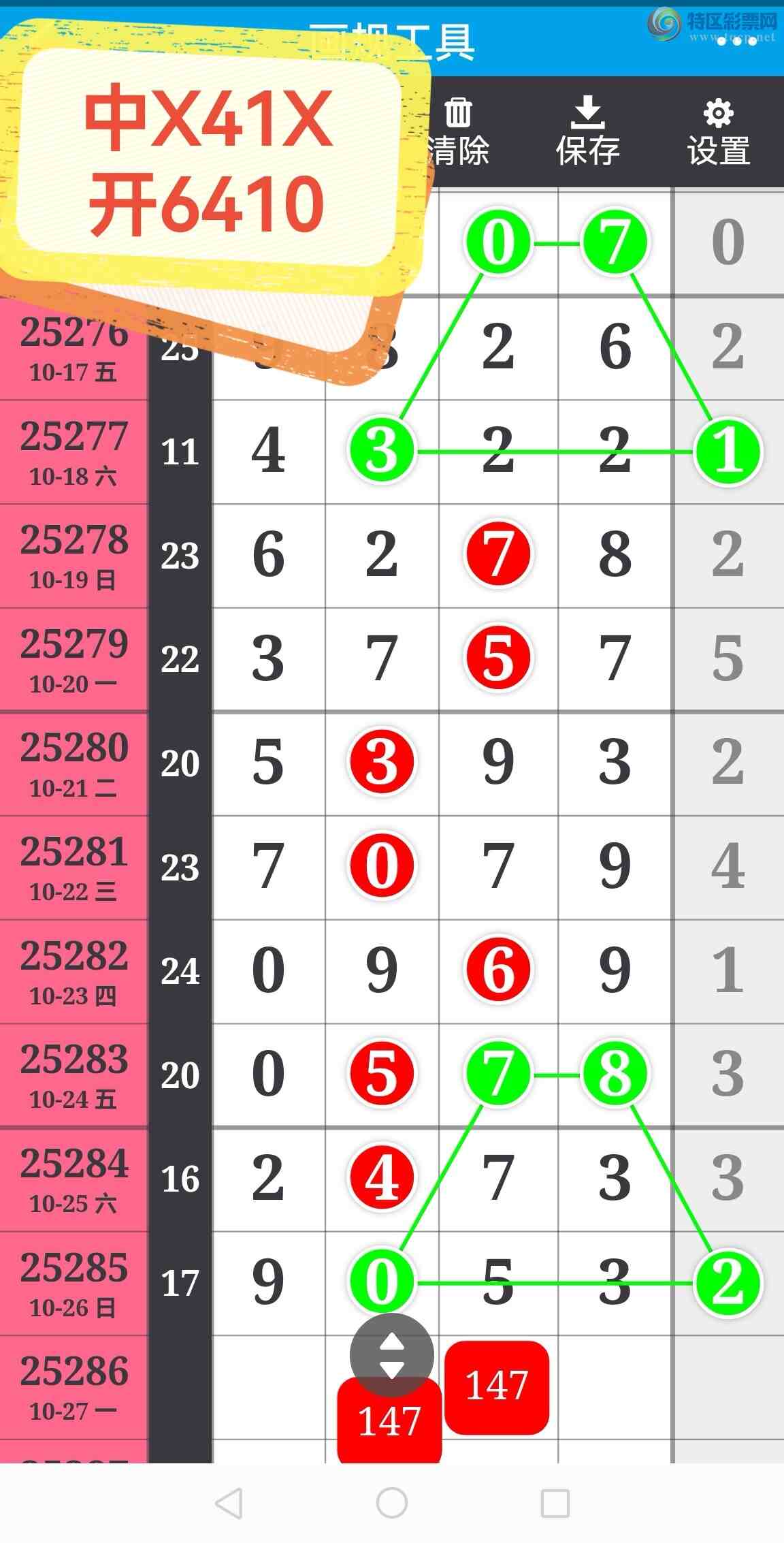Tap the 清除 trash button
Viewport: 784px width, 1543px height.
coord(459,132)
